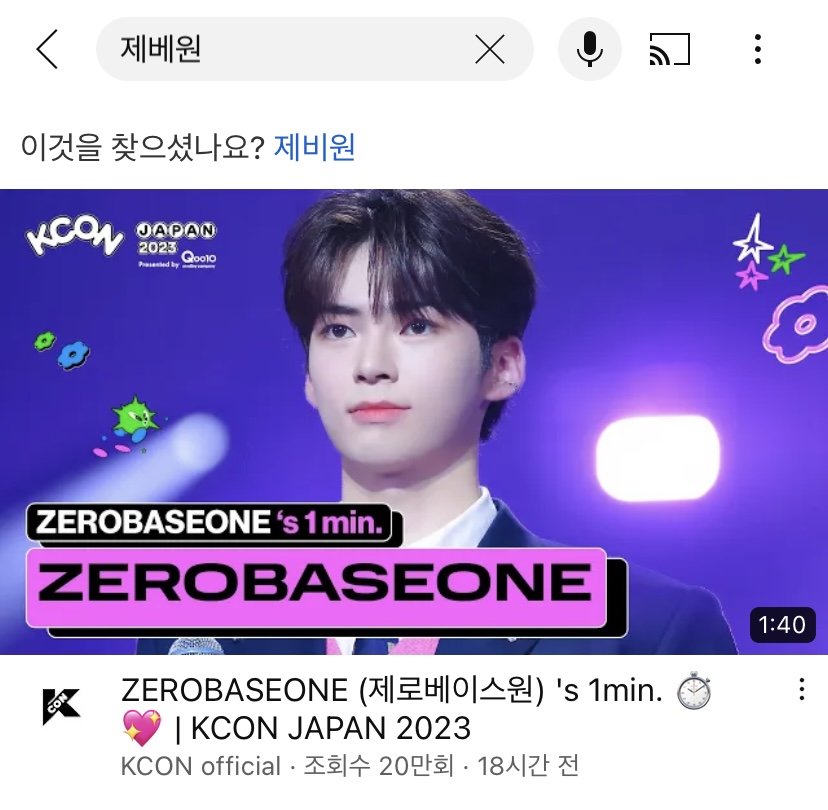
Task: Open the KCON official channel avatar
Action: tap(61, 706)
